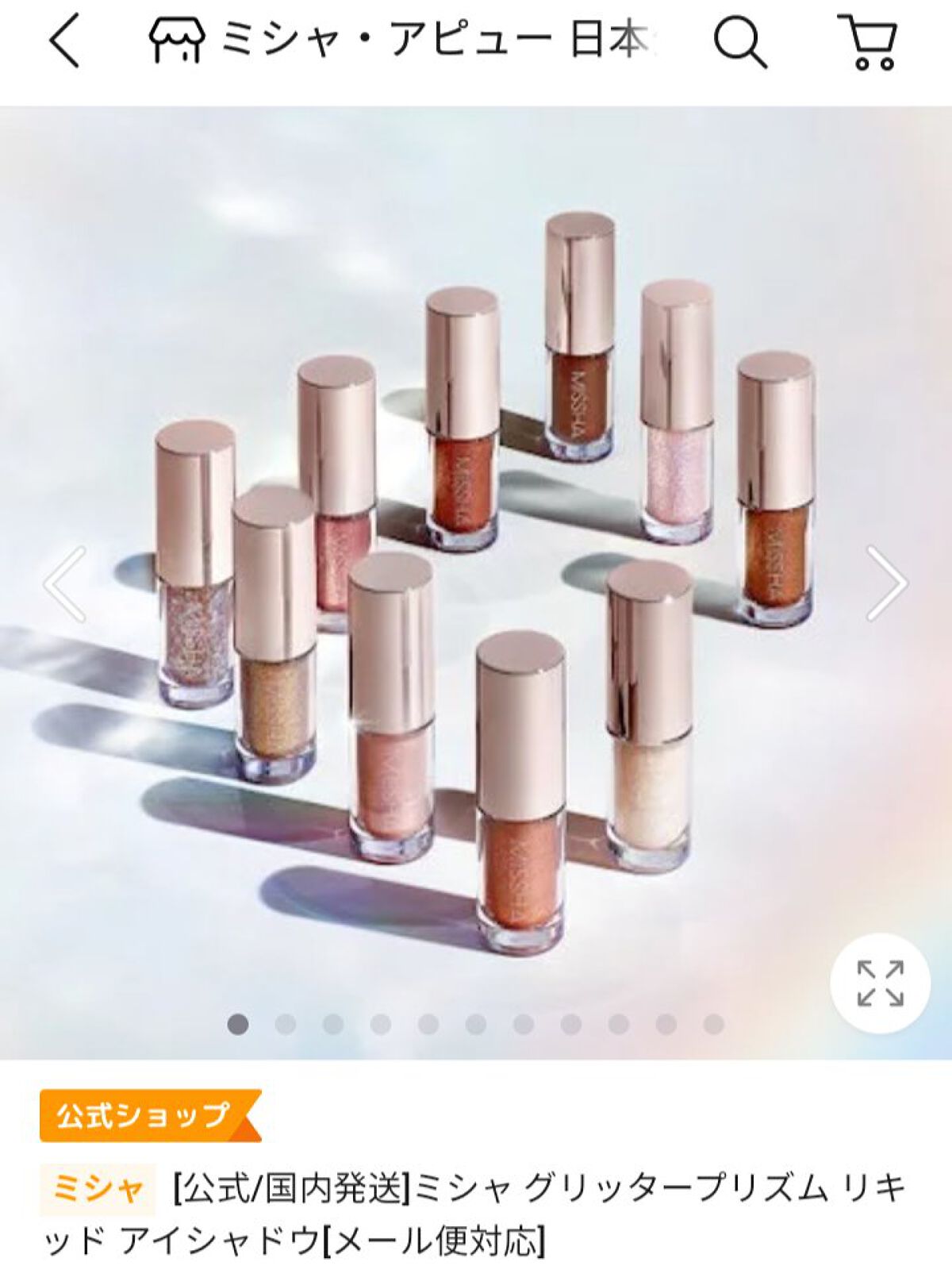Show the previous product image
The image size is (952, 1270).
pyautogui.click(x=65, y=583)
